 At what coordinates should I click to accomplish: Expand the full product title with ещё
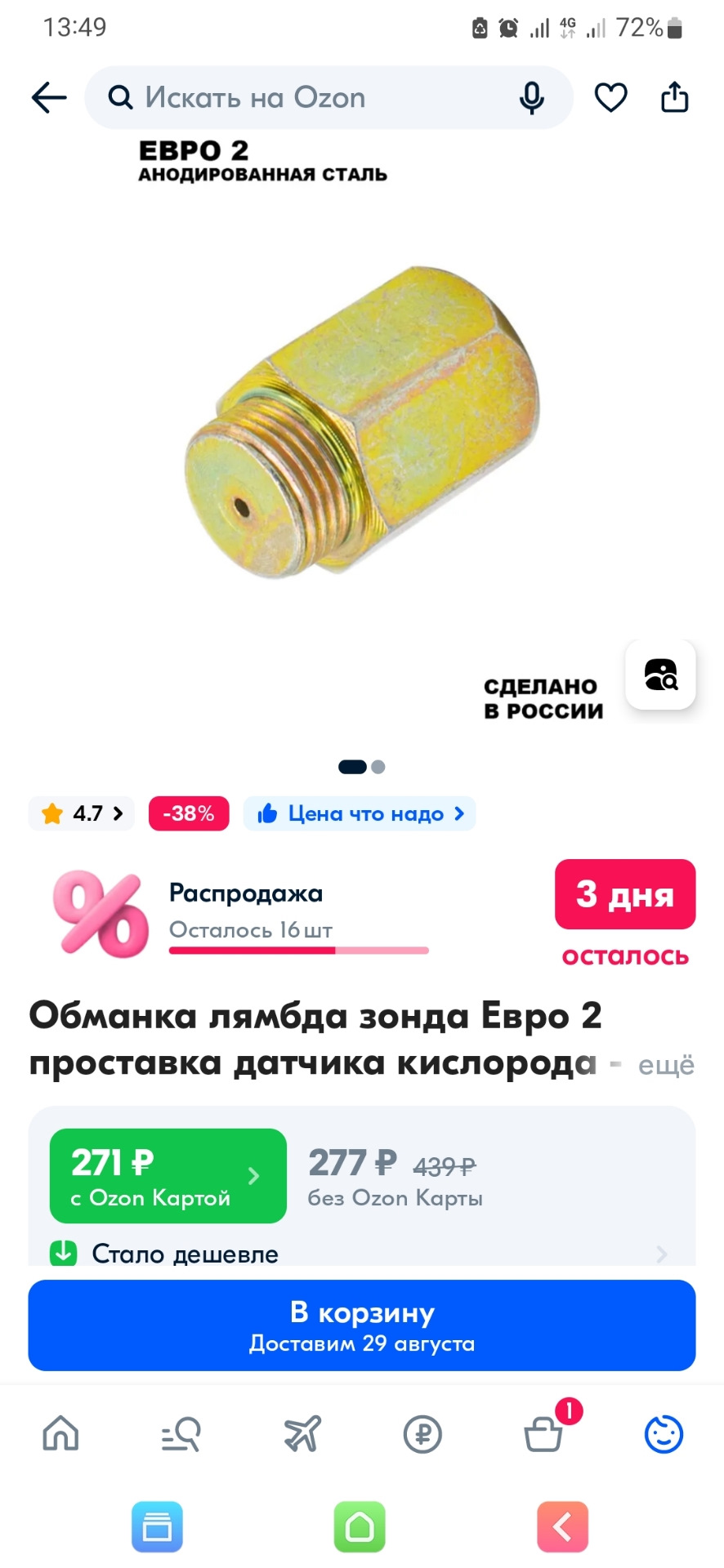[x=665, y=1065]
